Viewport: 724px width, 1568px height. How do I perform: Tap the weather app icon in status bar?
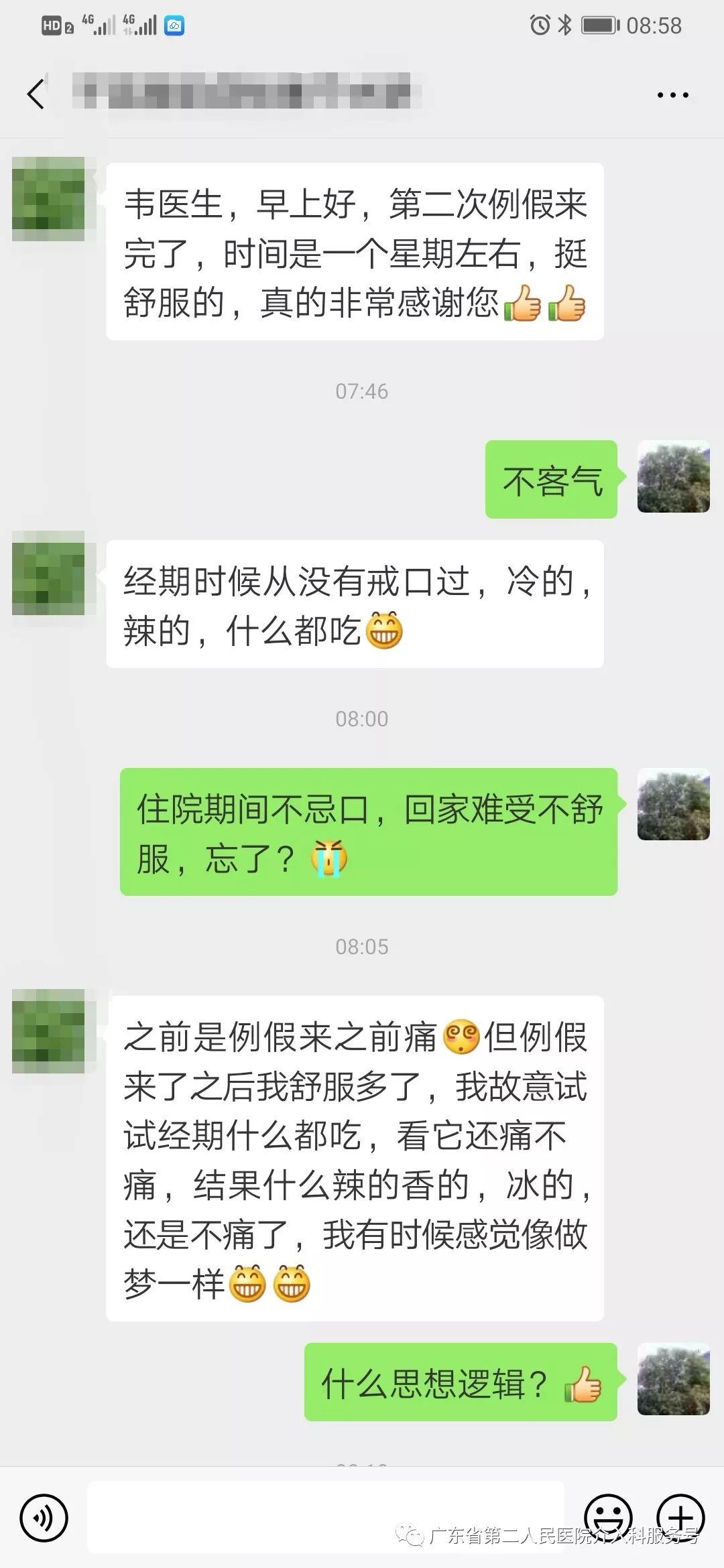point(176,25)
